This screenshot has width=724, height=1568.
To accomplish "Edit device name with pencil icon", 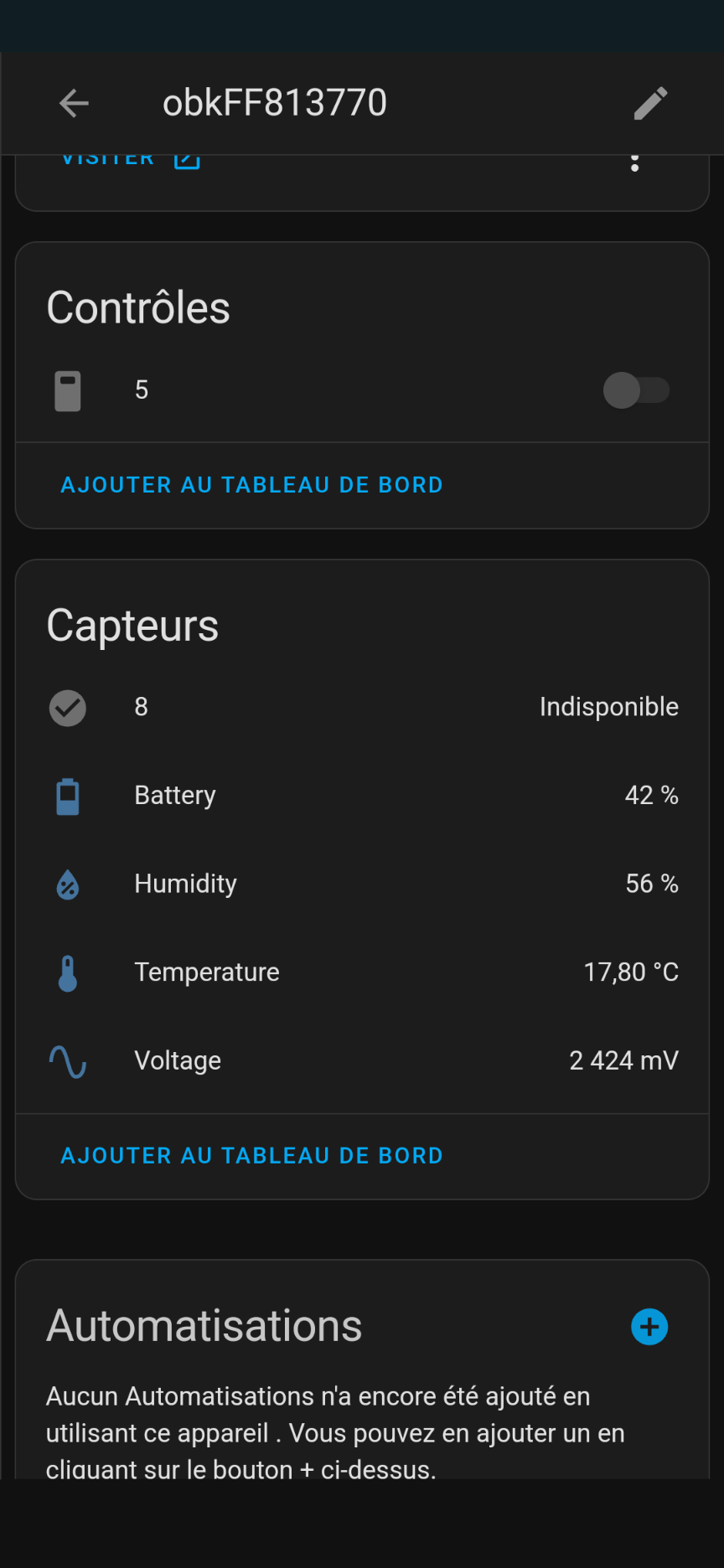I will (x=650, y=104).
